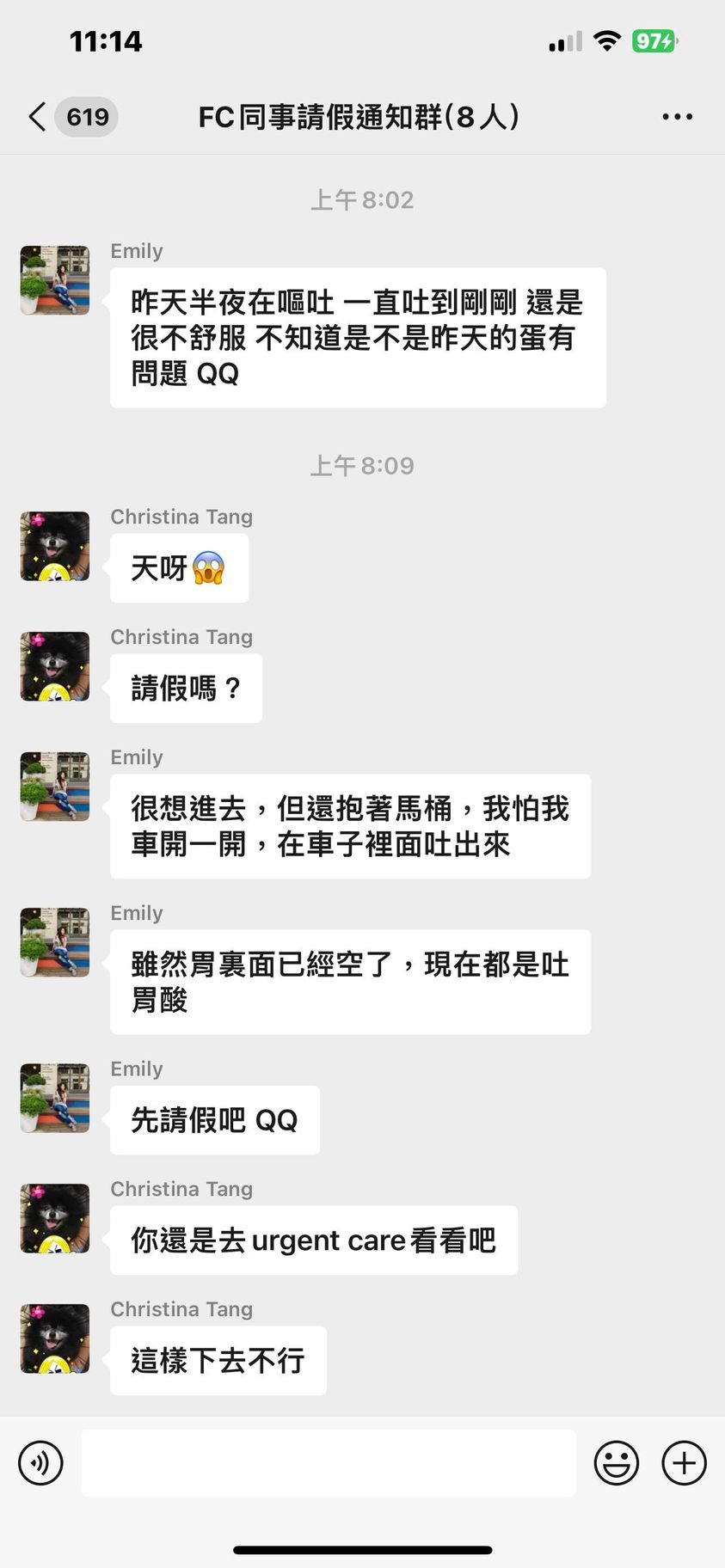Switch to voice message input
This screenshot has height=1568, width=725.
tap(40, 1462)
